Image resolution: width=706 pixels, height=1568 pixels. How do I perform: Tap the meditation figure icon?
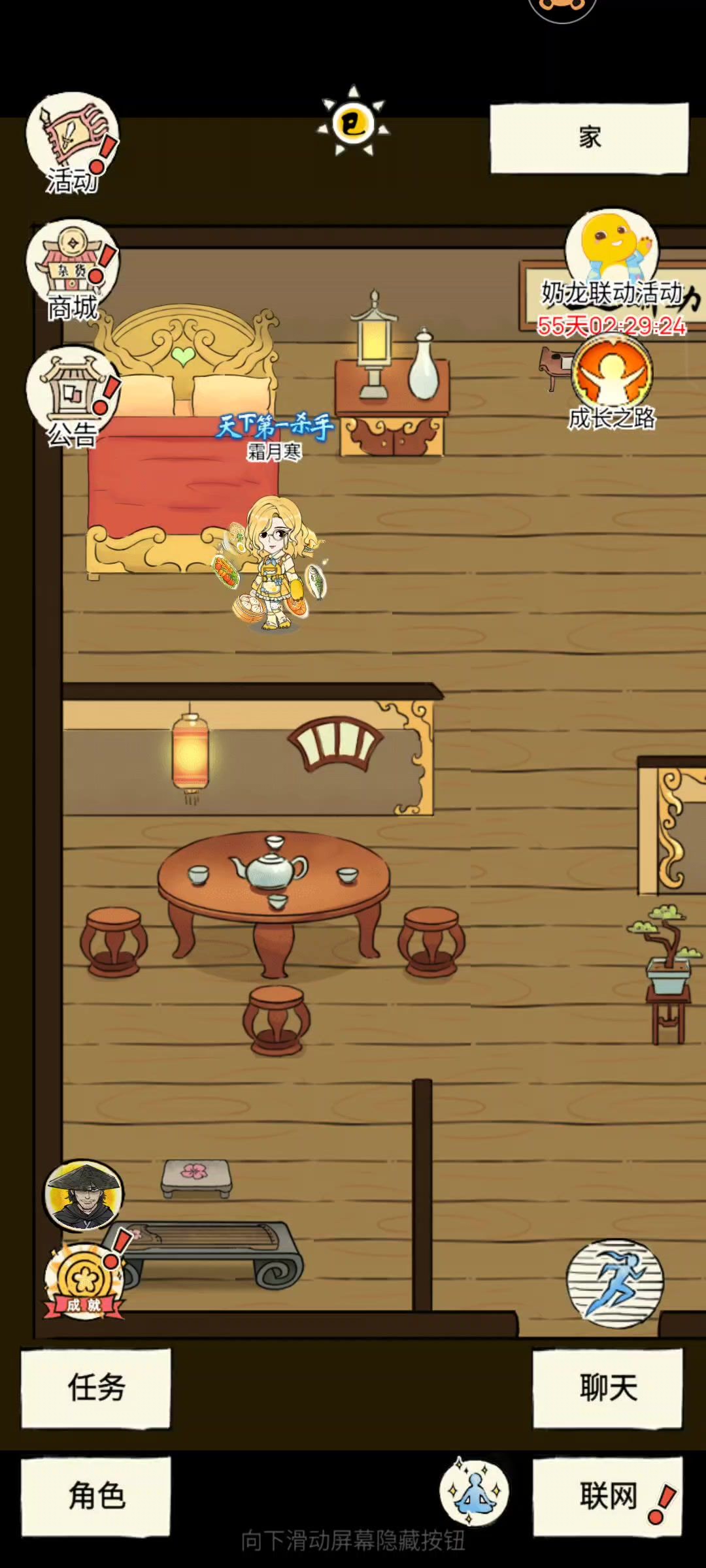(x=474, y=1492)
